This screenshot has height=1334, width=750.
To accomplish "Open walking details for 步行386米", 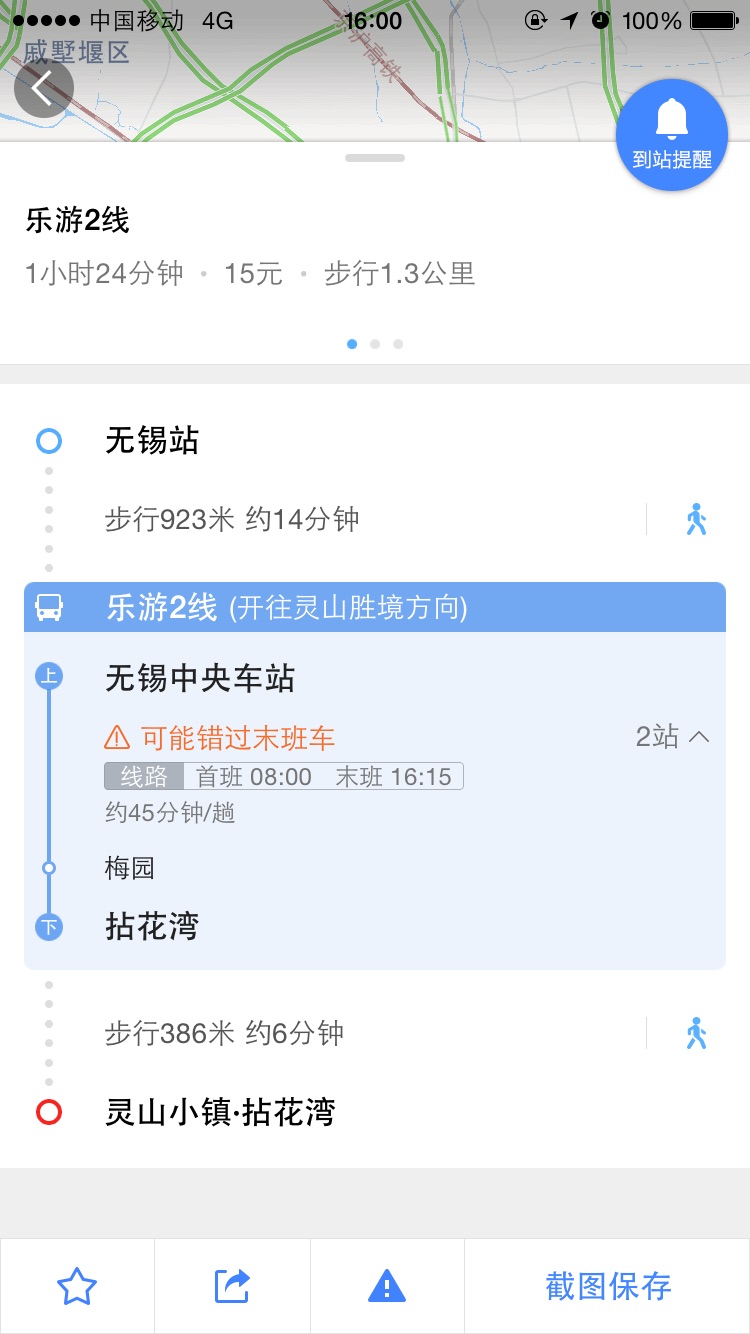I will coord(697,1033).
